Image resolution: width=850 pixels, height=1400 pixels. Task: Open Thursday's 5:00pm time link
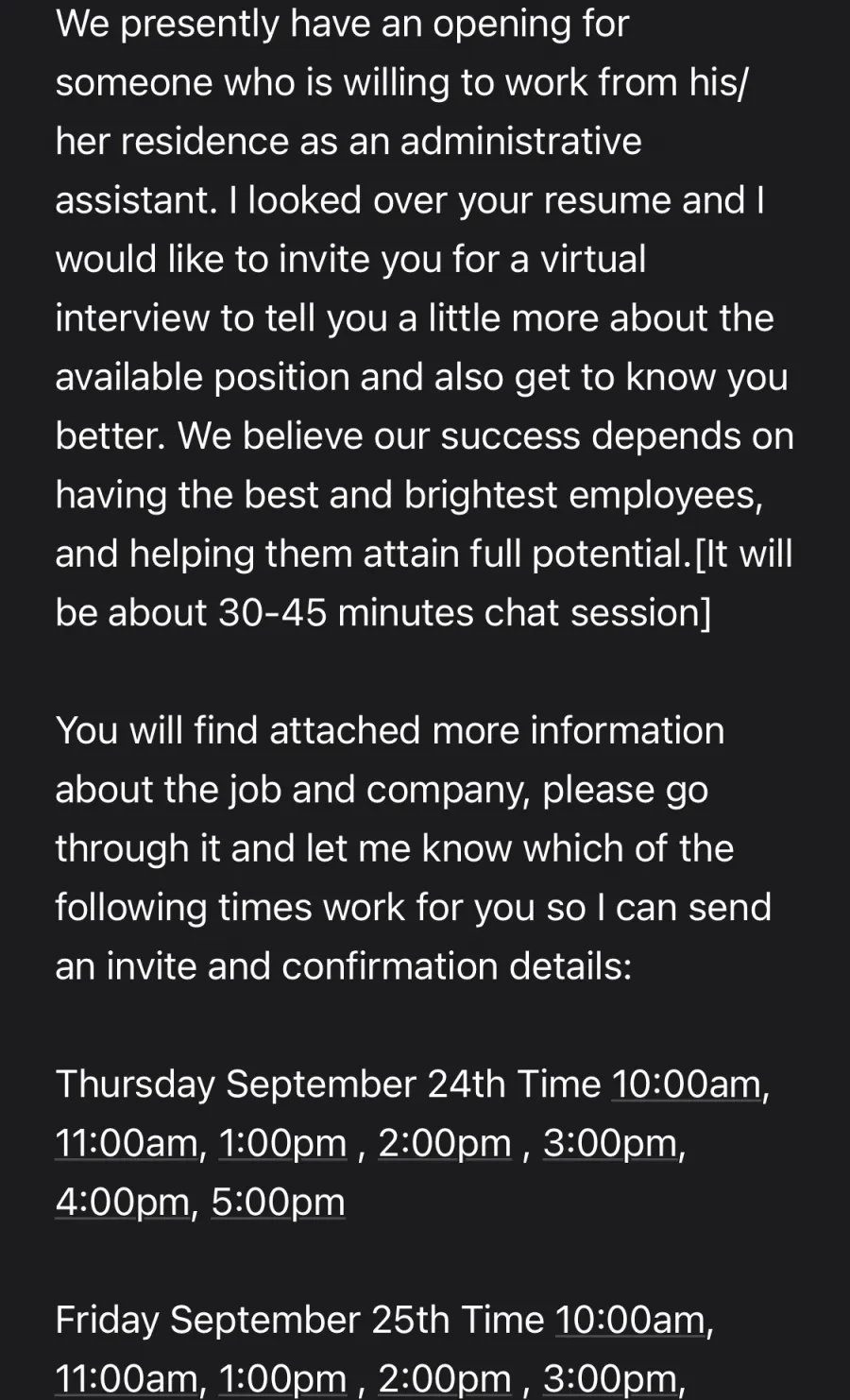click(278, 1202)
